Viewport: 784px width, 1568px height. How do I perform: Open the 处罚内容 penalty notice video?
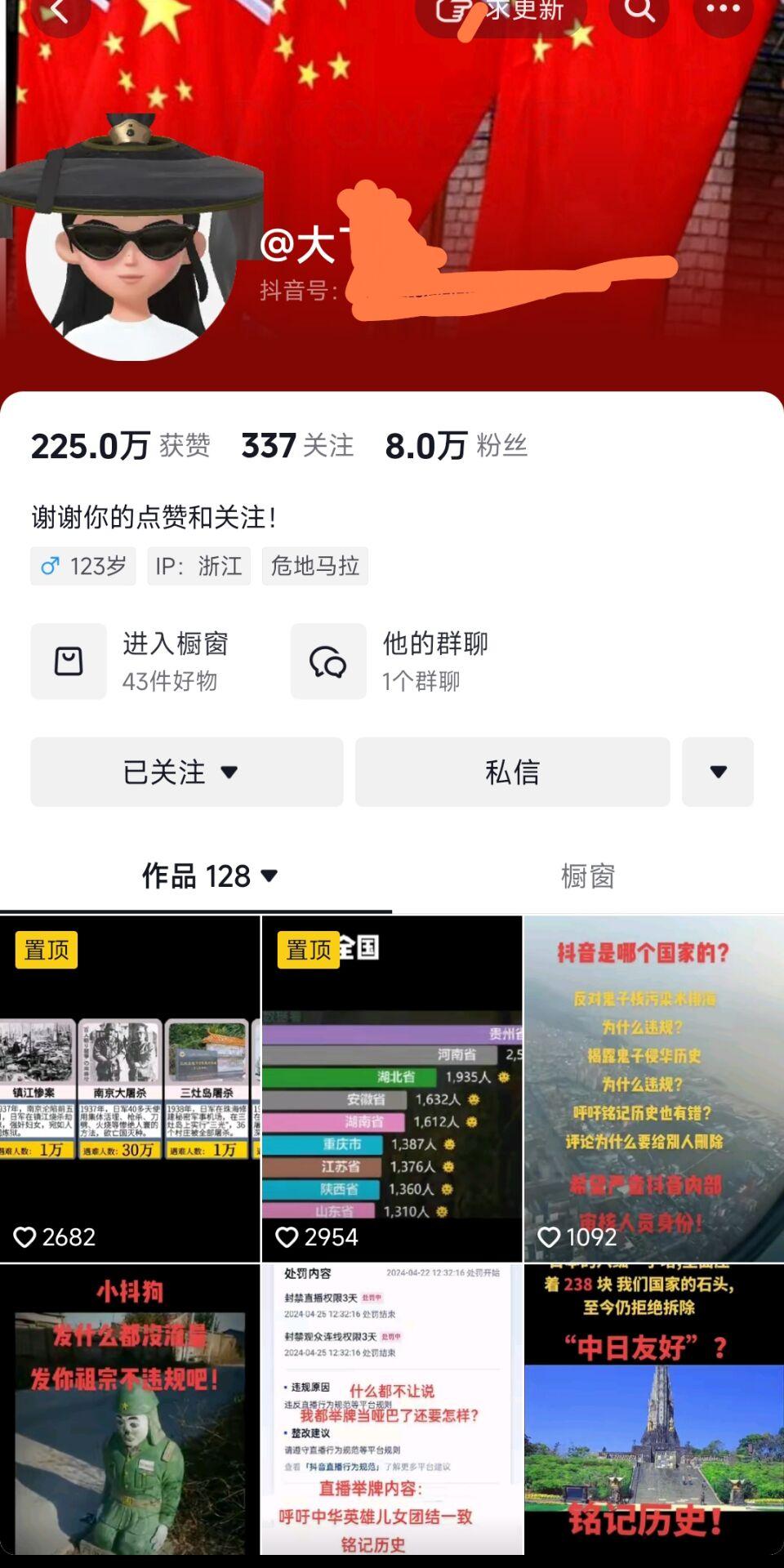(x=391, y=1409)
